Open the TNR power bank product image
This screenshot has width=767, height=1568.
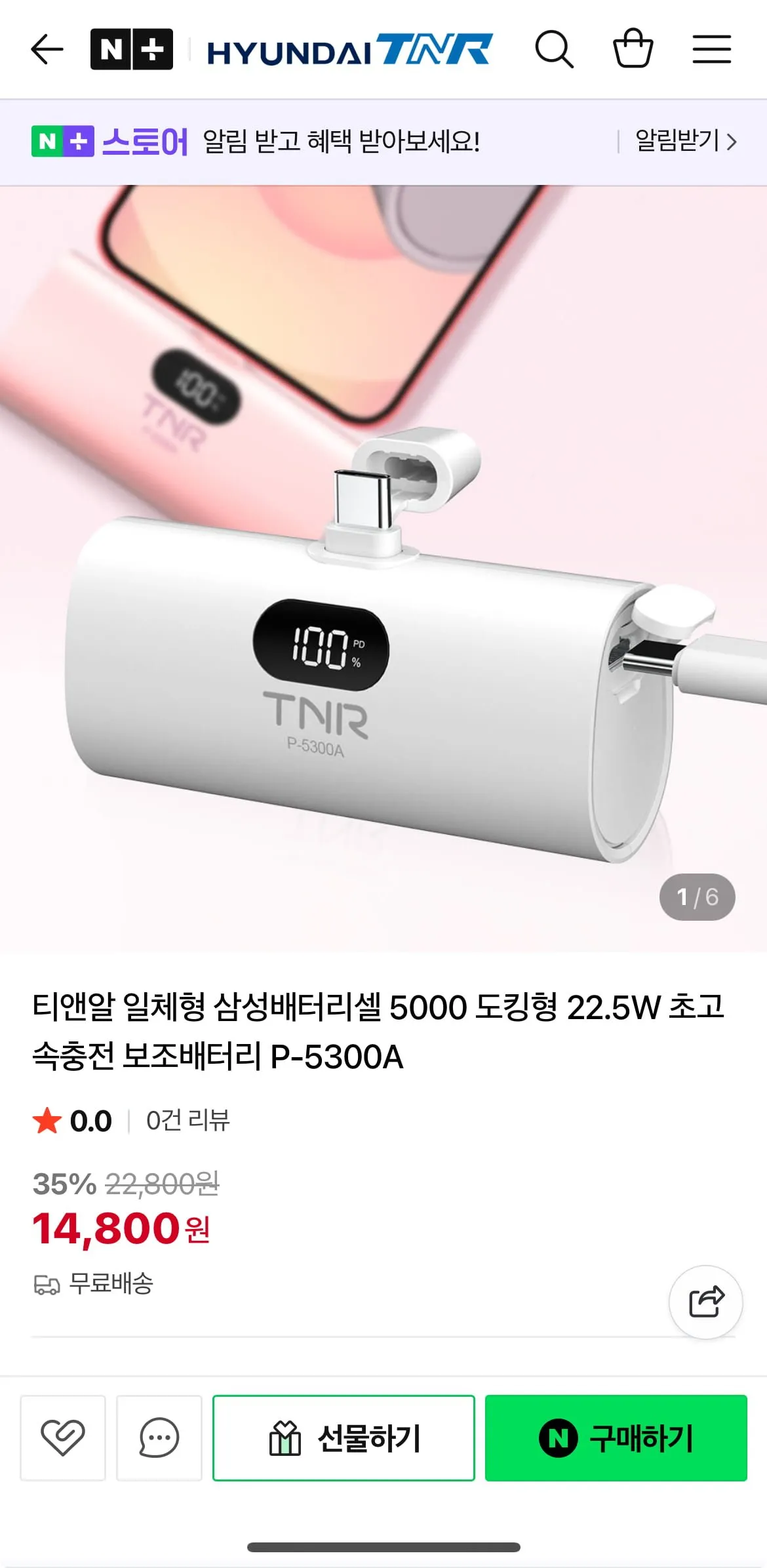383,568
